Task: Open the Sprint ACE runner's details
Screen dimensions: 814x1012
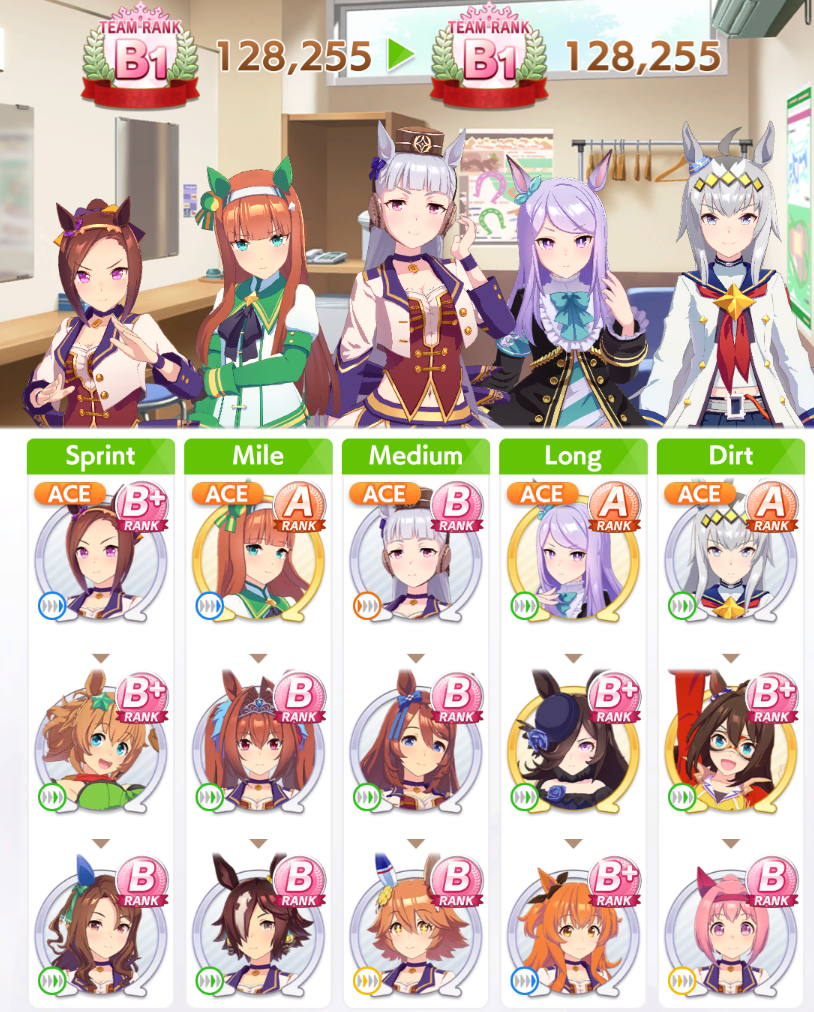Action: tap(100, 560)
